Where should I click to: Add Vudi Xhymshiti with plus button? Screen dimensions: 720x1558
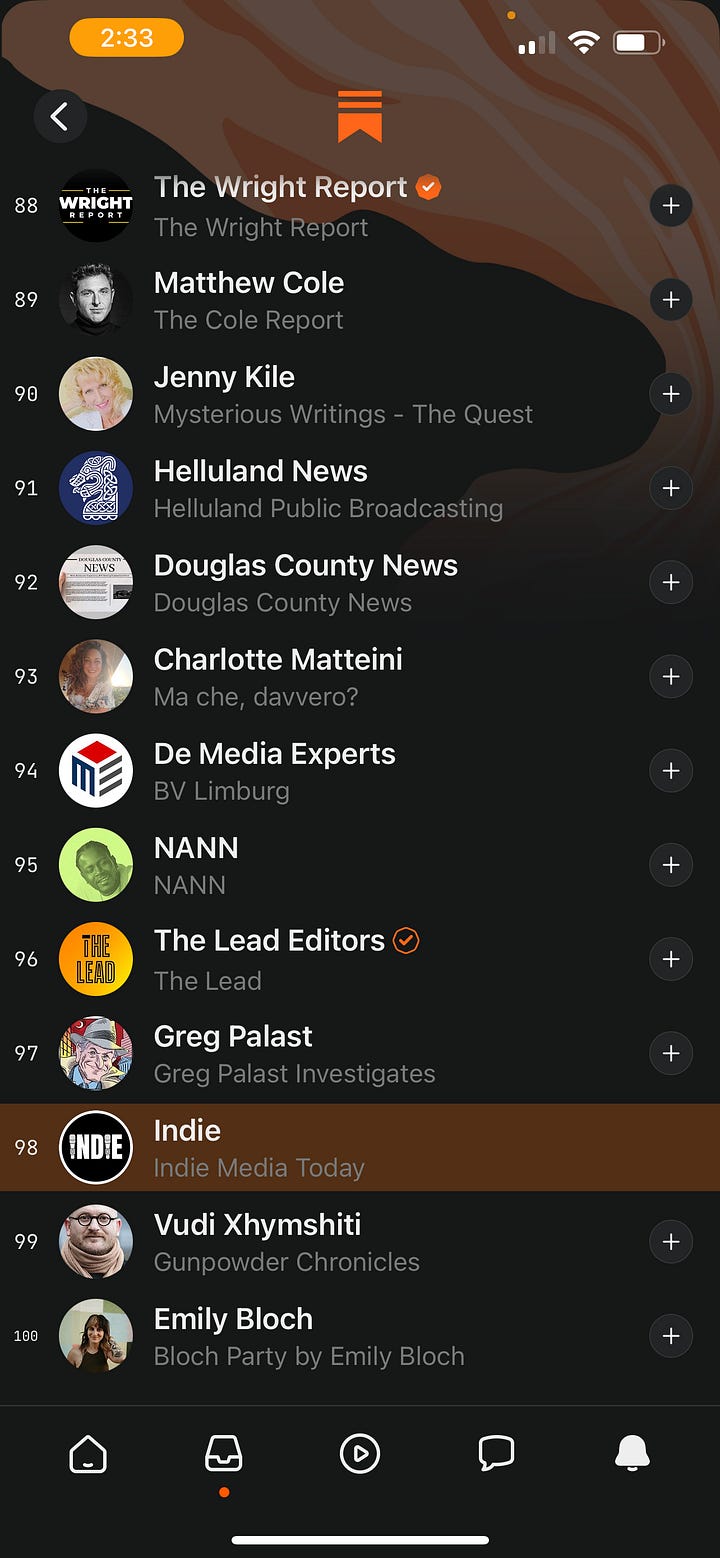coord(670,1242)
